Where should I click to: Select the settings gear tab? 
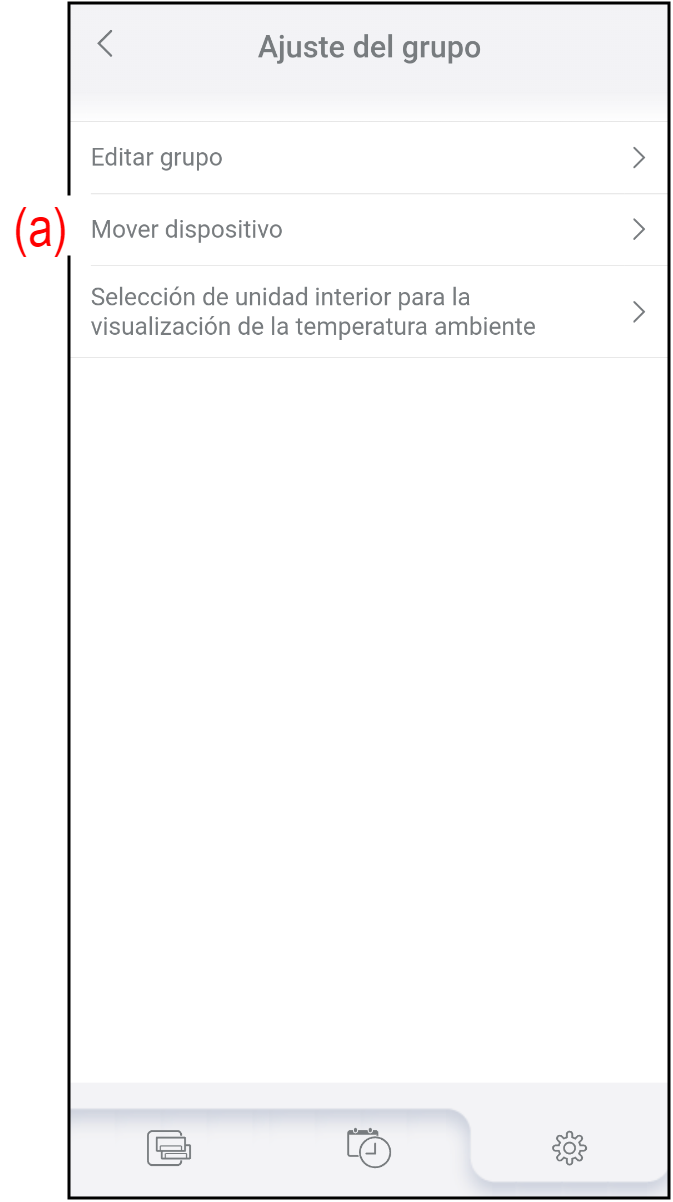tap(569, 1146)
